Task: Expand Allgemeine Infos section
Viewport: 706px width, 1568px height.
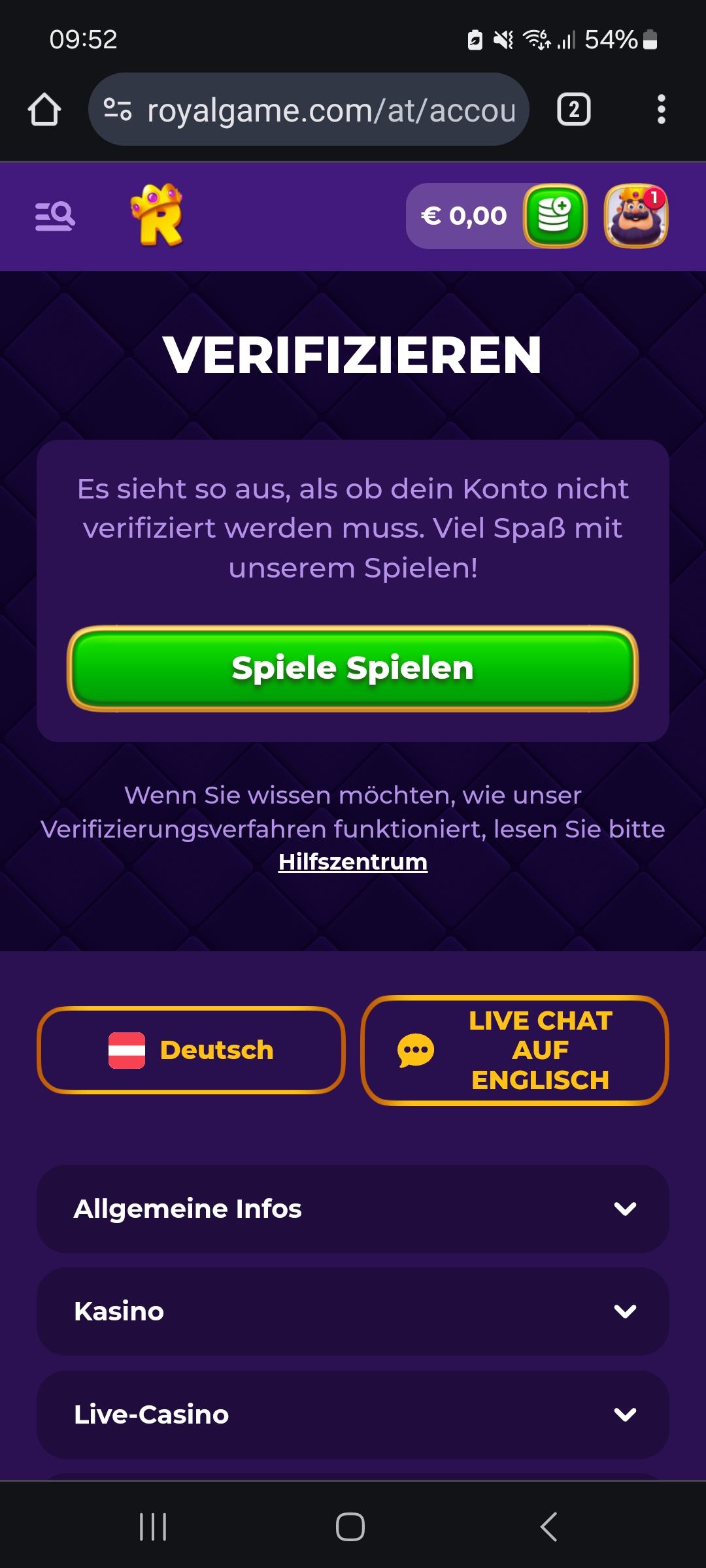Action: [353, 1209]
